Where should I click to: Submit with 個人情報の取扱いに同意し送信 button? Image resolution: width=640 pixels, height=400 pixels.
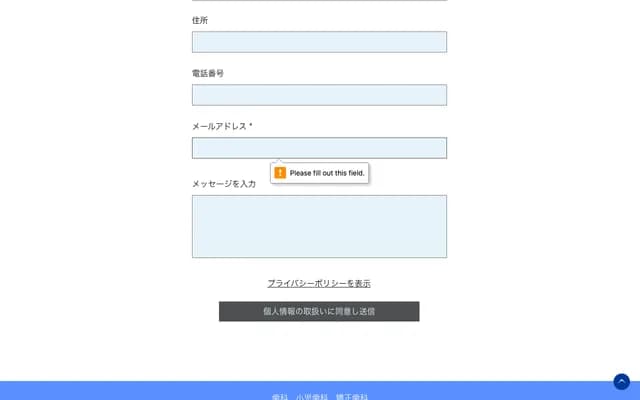pyautogui.click(x=319, y=311)
